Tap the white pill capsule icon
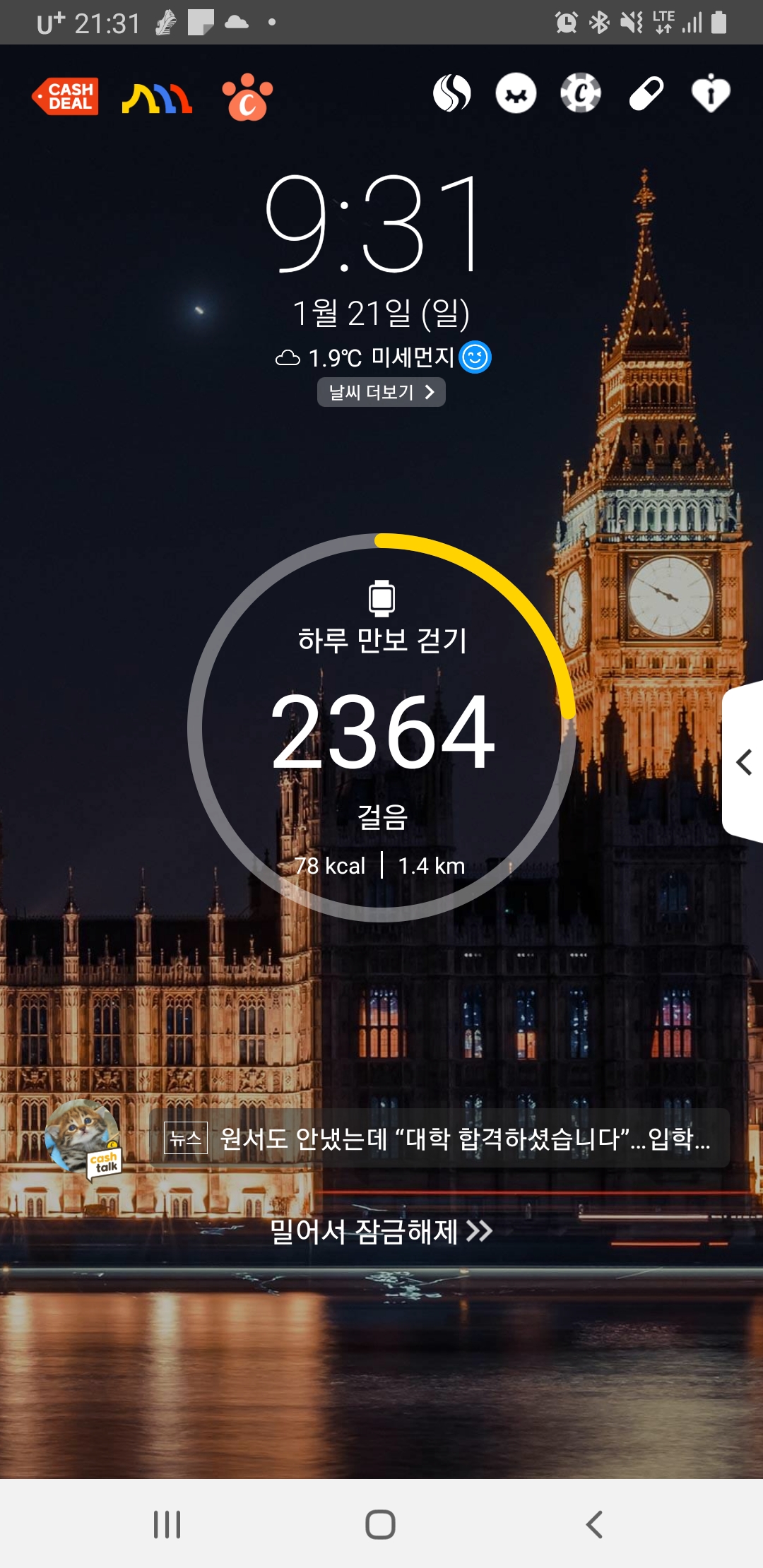This screenshot has height=1568, width=763. pos(646,93)
